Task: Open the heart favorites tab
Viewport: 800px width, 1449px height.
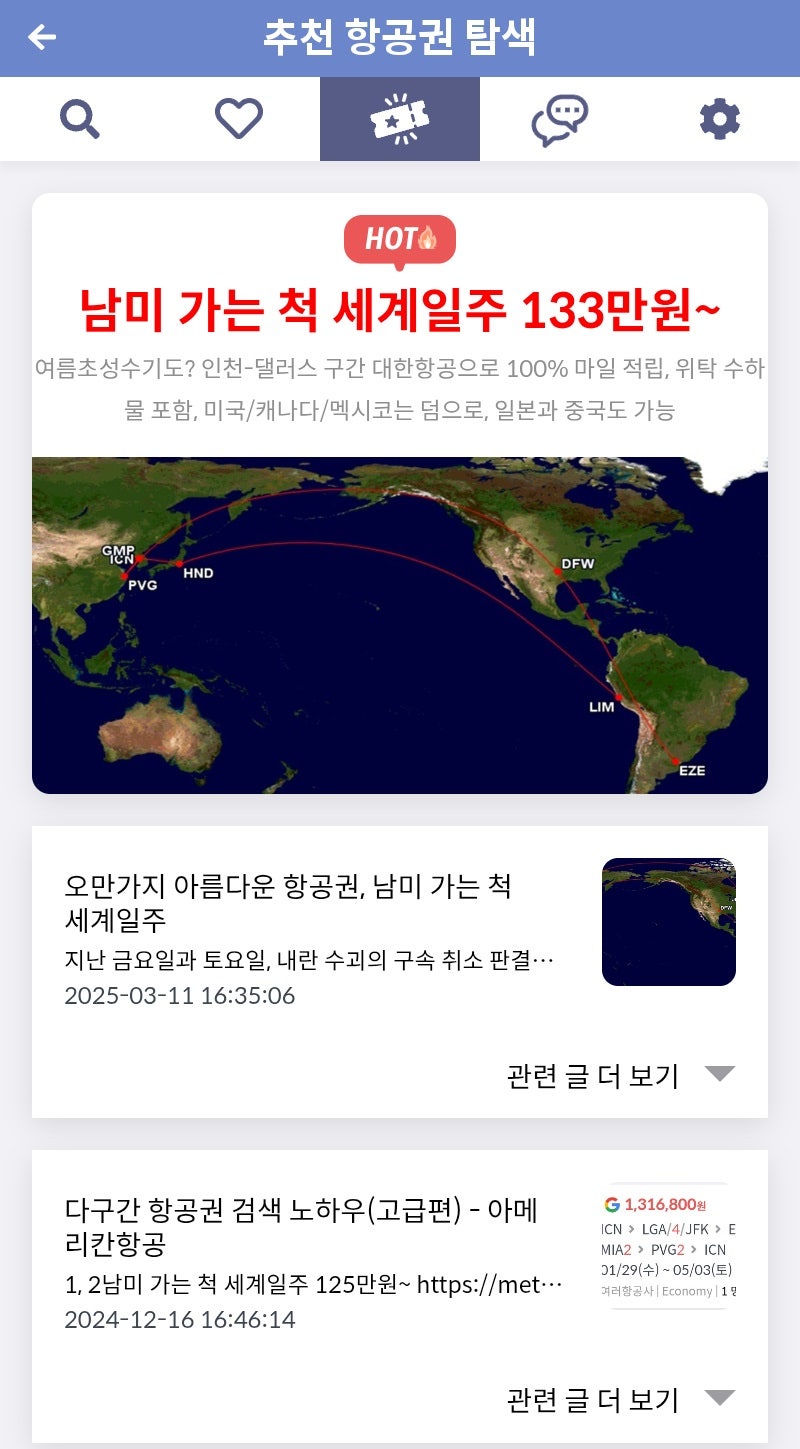Action: pyautogui.click(x=239, y=120)
